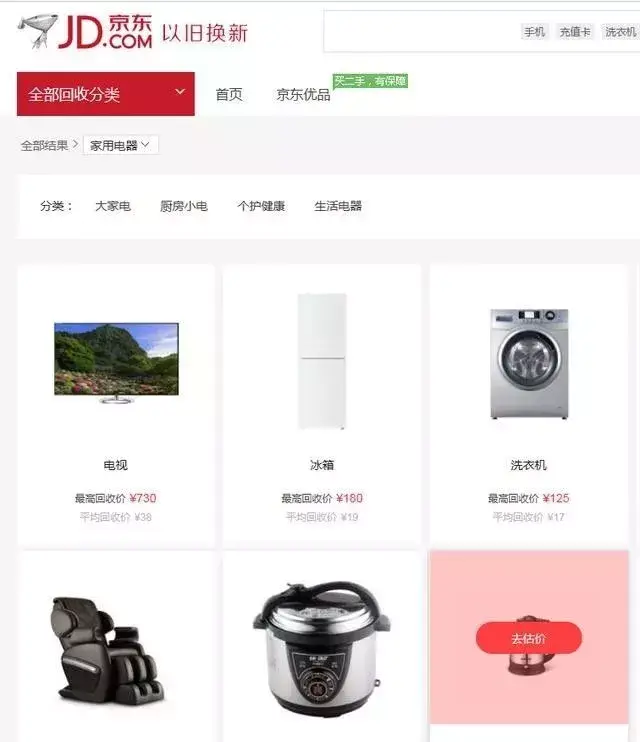
Task: Expand the 家用电器 category dropdown
Action: click(120, 146)
